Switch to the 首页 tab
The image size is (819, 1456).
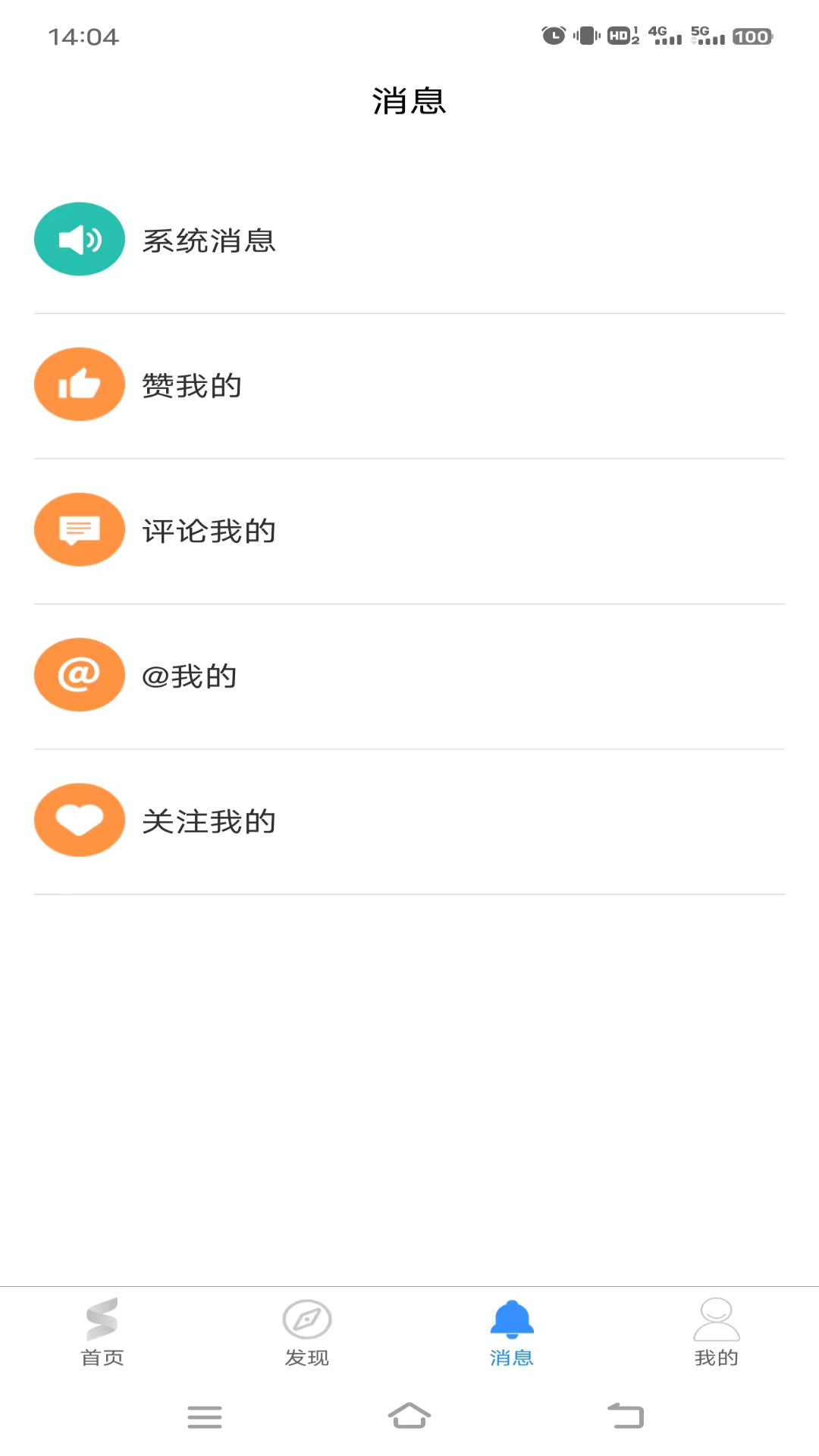[102, 1335]
